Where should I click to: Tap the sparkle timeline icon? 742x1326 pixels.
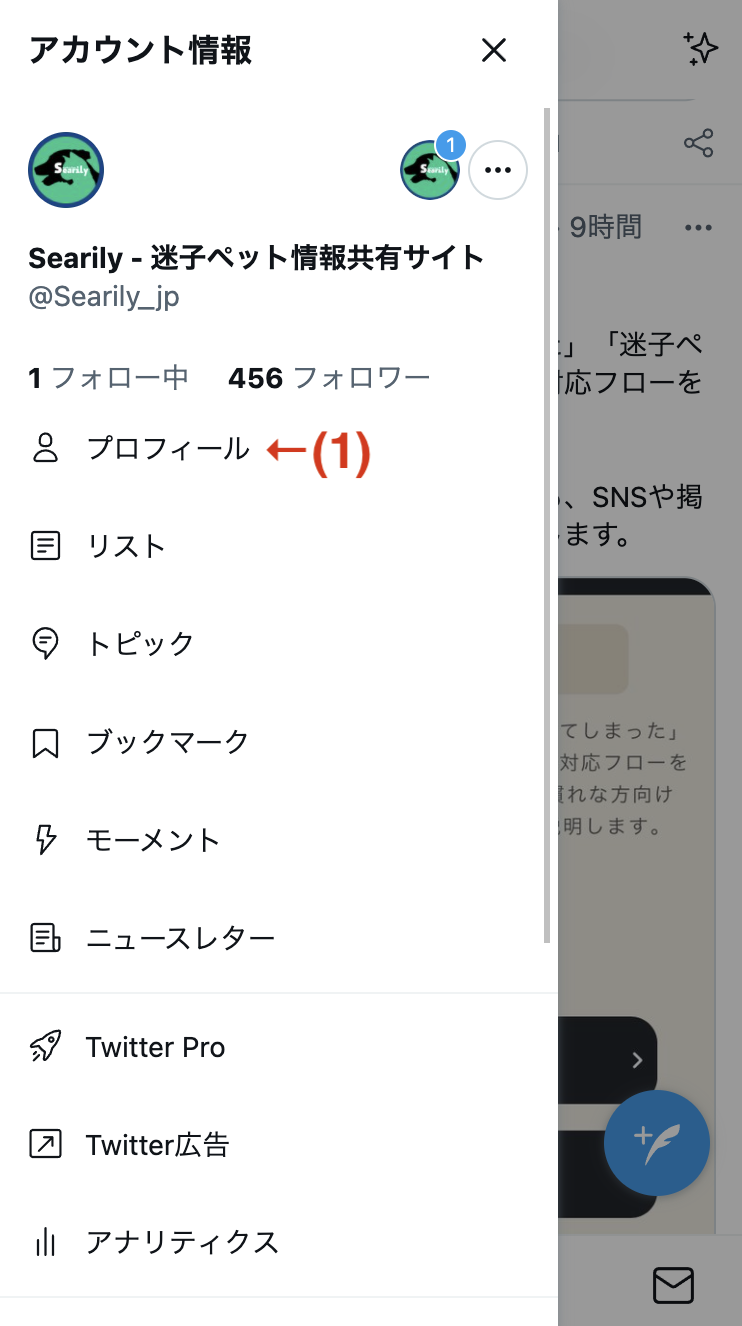point(700,48)
